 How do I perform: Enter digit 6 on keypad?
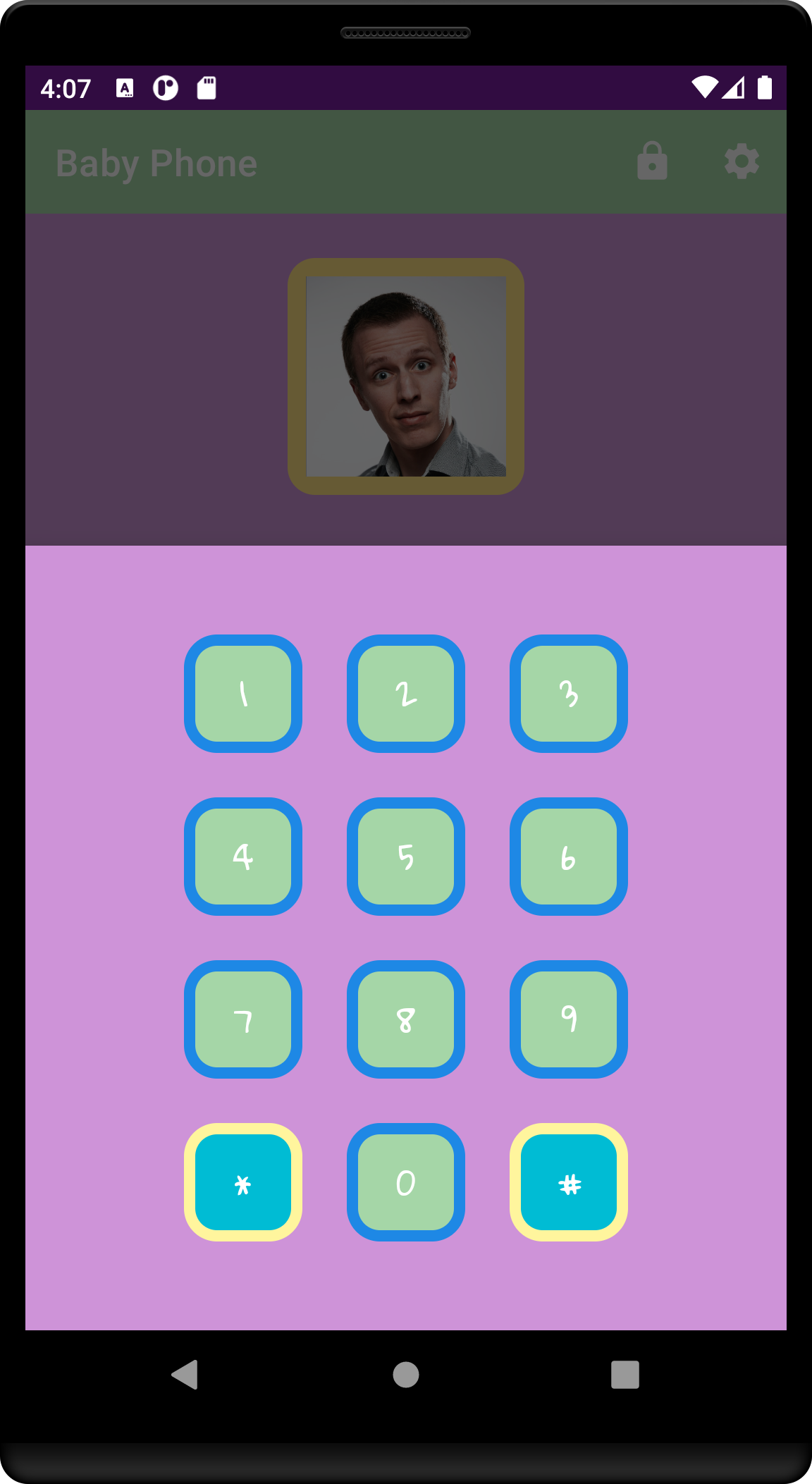[569, 857]
